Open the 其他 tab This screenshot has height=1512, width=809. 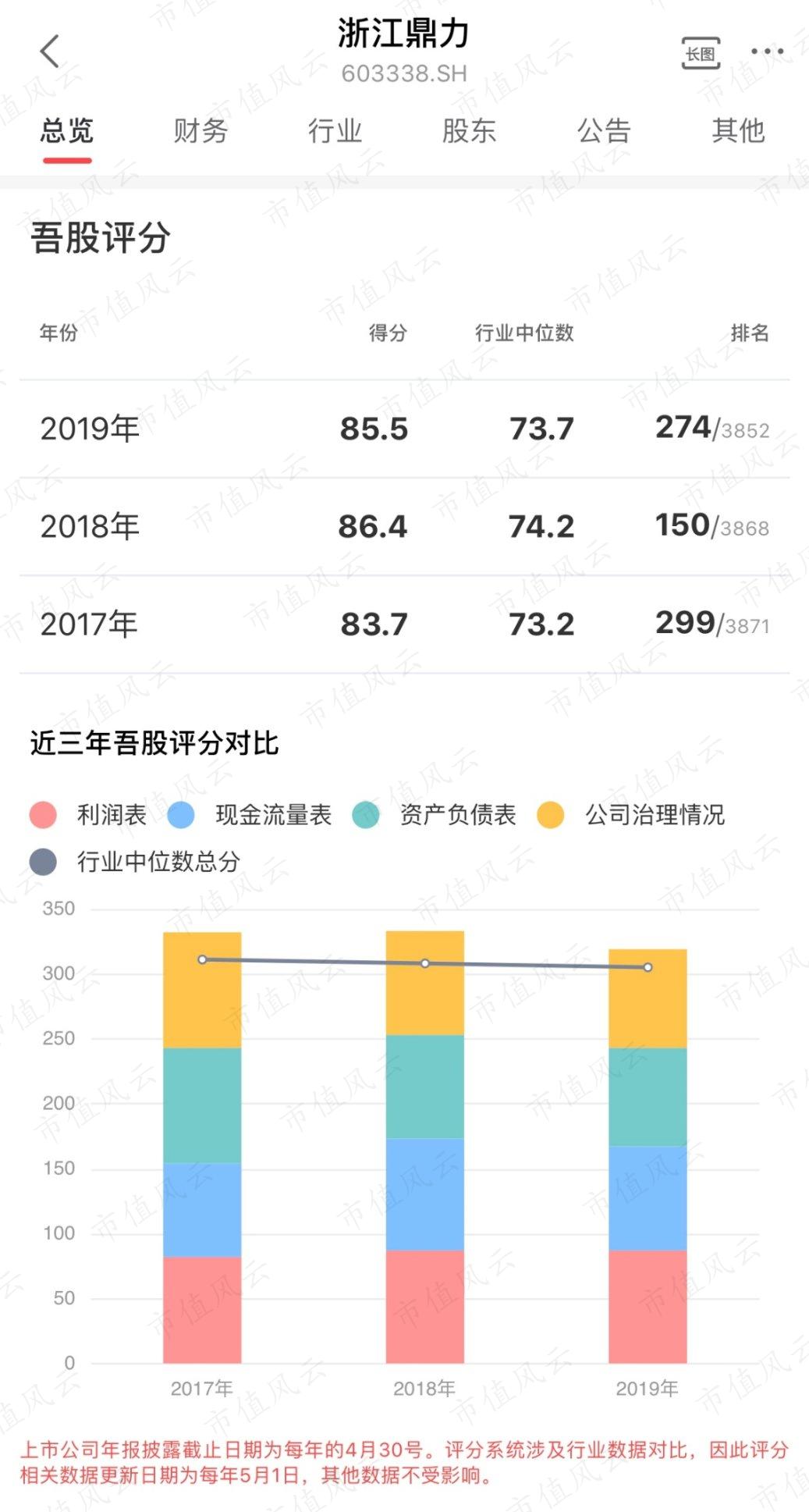pos(738,130)
